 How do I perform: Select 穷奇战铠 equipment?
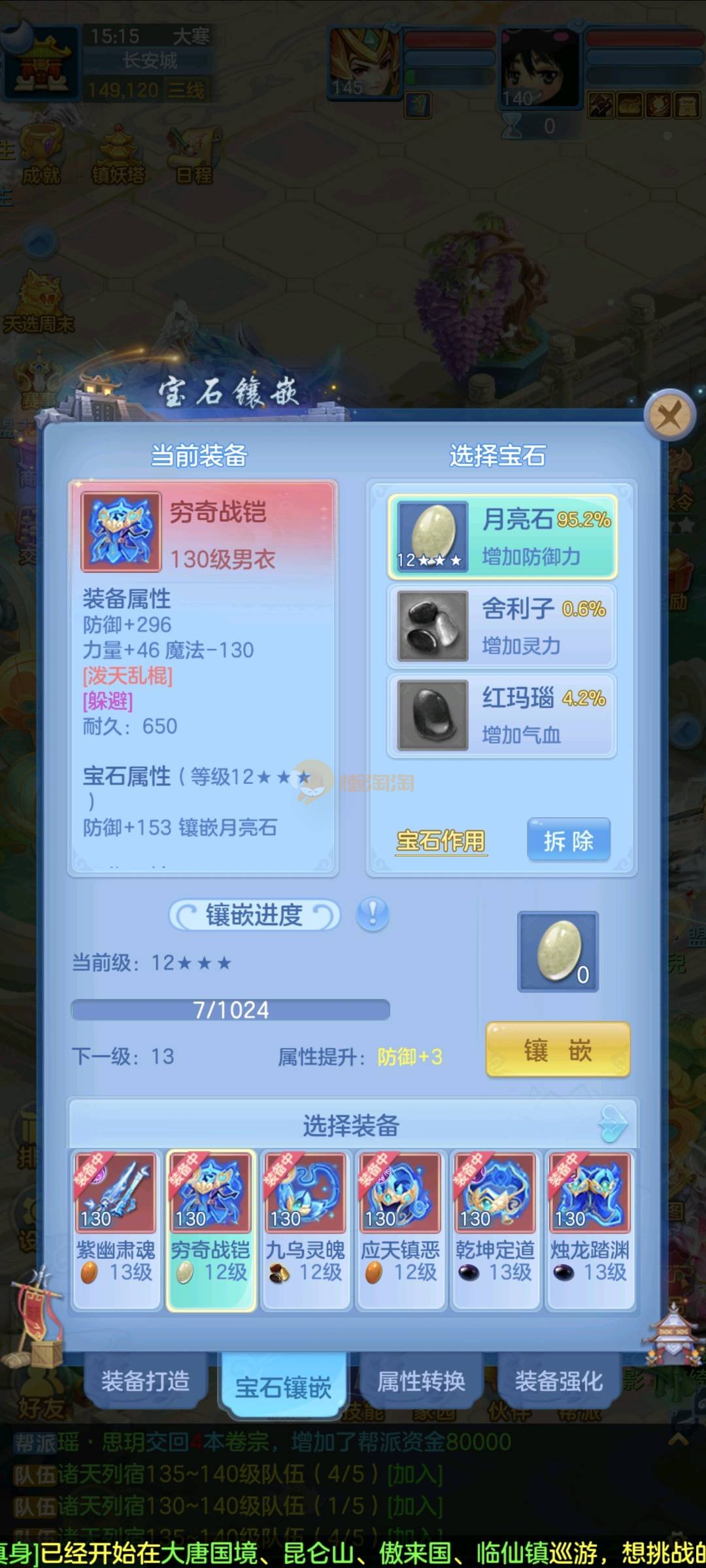coord(210,1230)
